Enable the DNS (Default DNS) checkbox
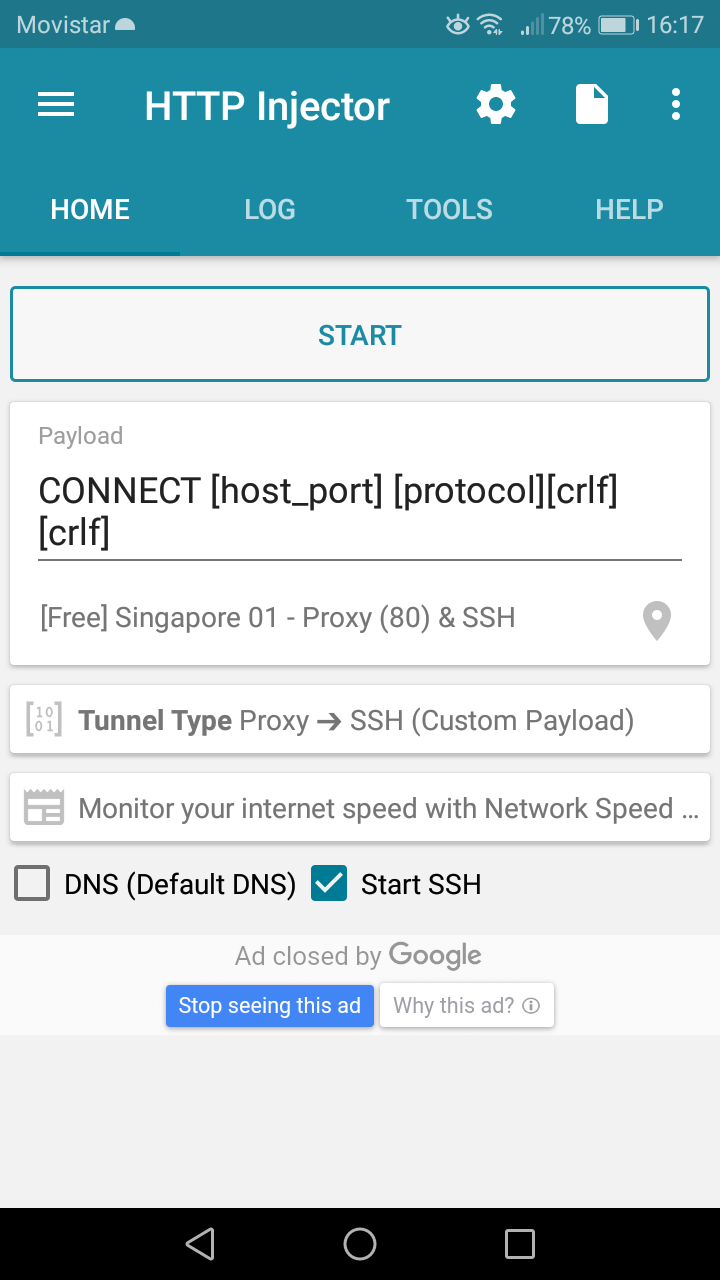The height and width of the screenshot is (1280, 720). [32, 884]
